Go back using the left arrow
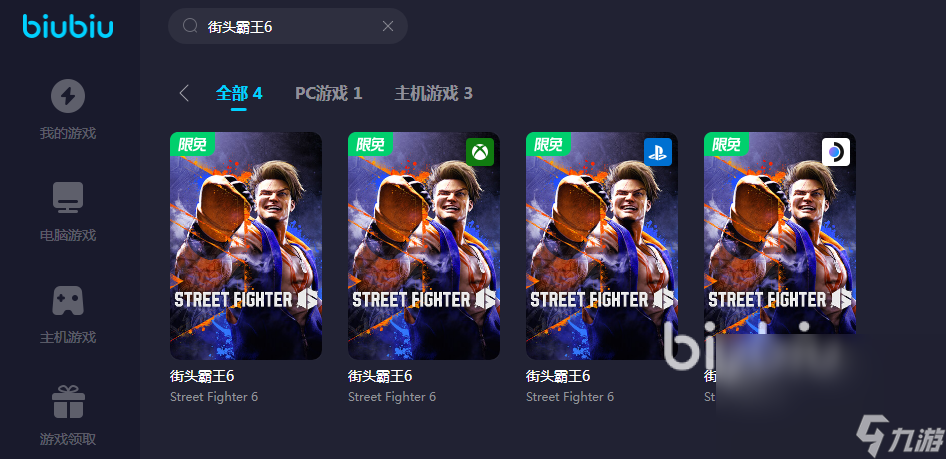Screen dimensions: 946x459 (184, 93)
